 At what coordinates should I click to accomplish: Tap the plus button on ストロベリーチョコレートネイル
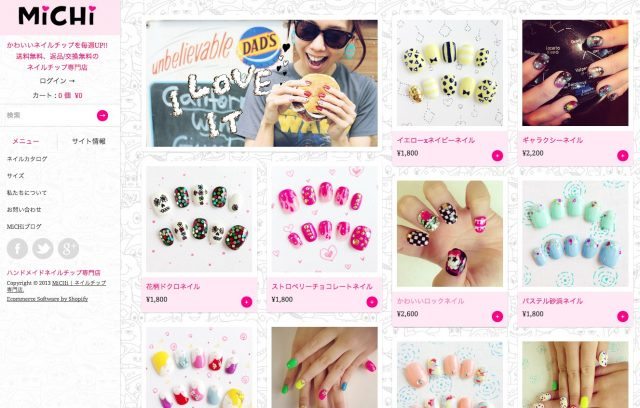[372, 301]
